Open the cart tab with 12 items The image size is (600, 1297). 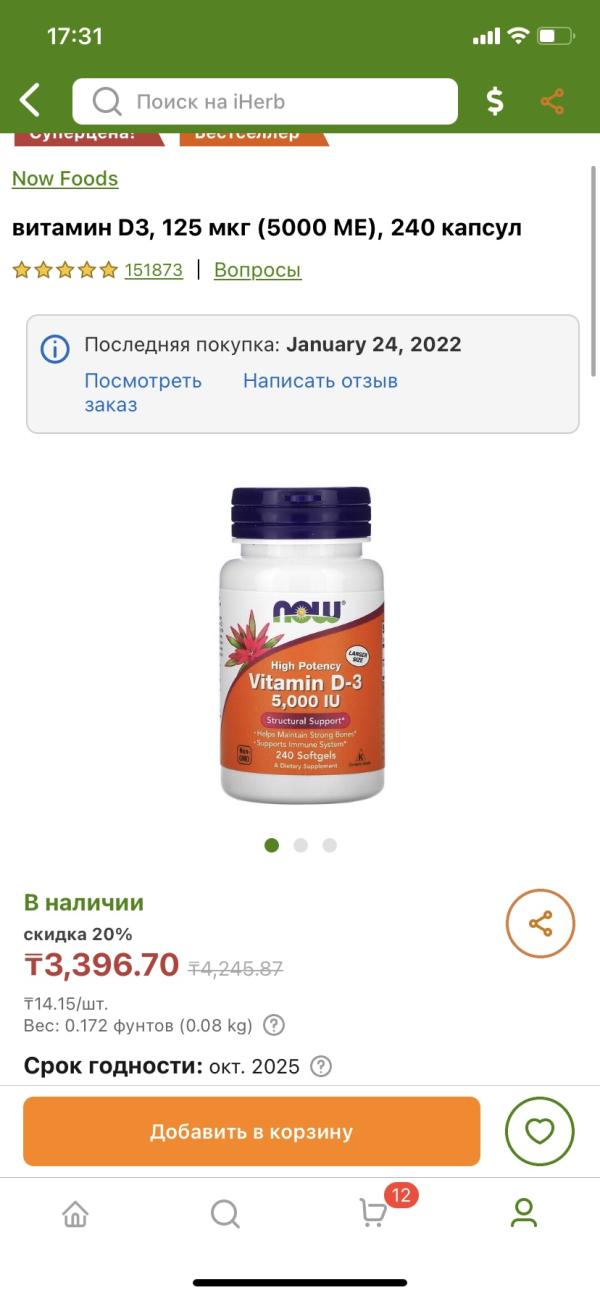(375, 1213)
